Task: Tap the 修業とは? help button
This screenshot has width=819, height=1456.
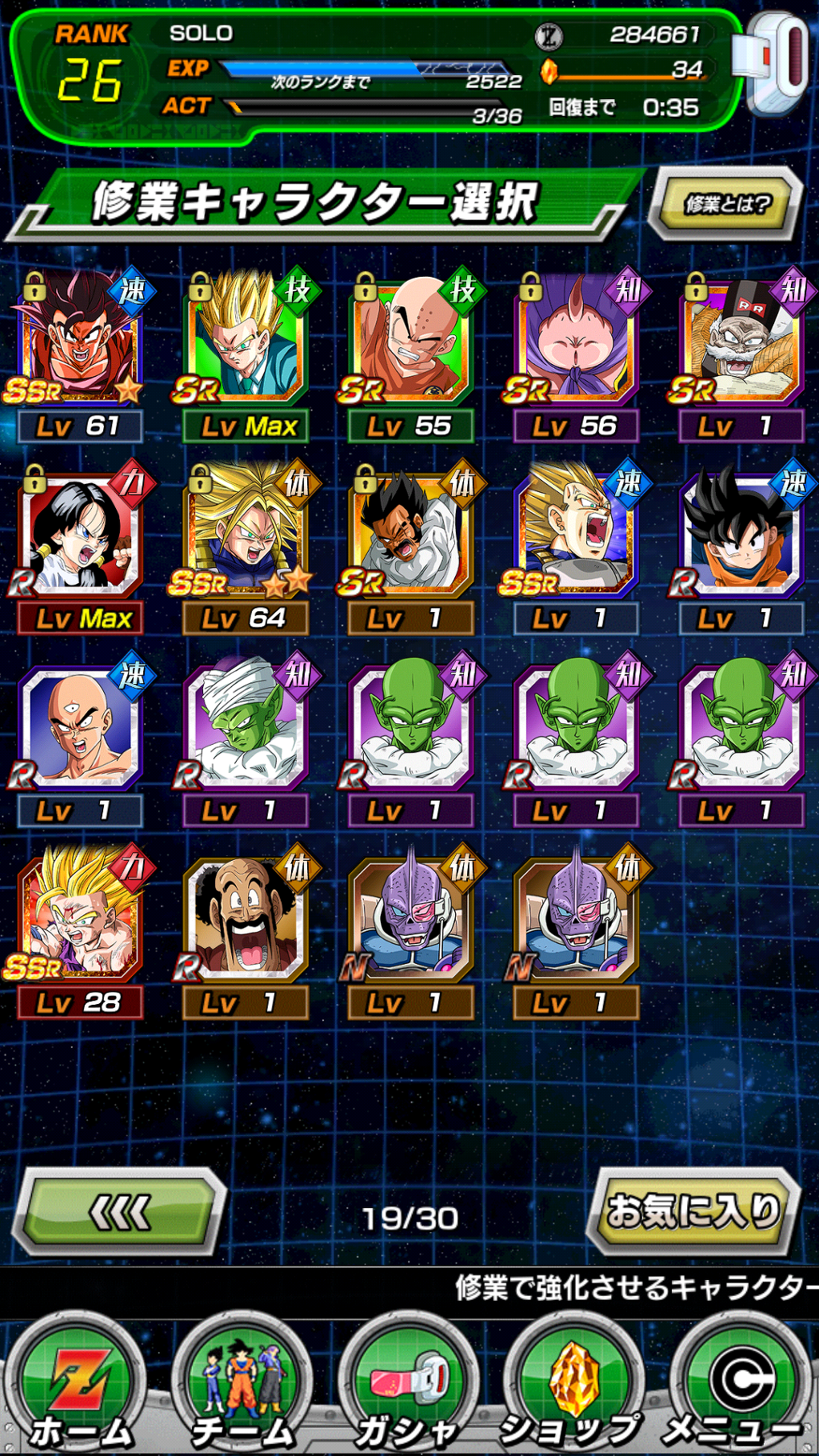Action: point(726,203)
